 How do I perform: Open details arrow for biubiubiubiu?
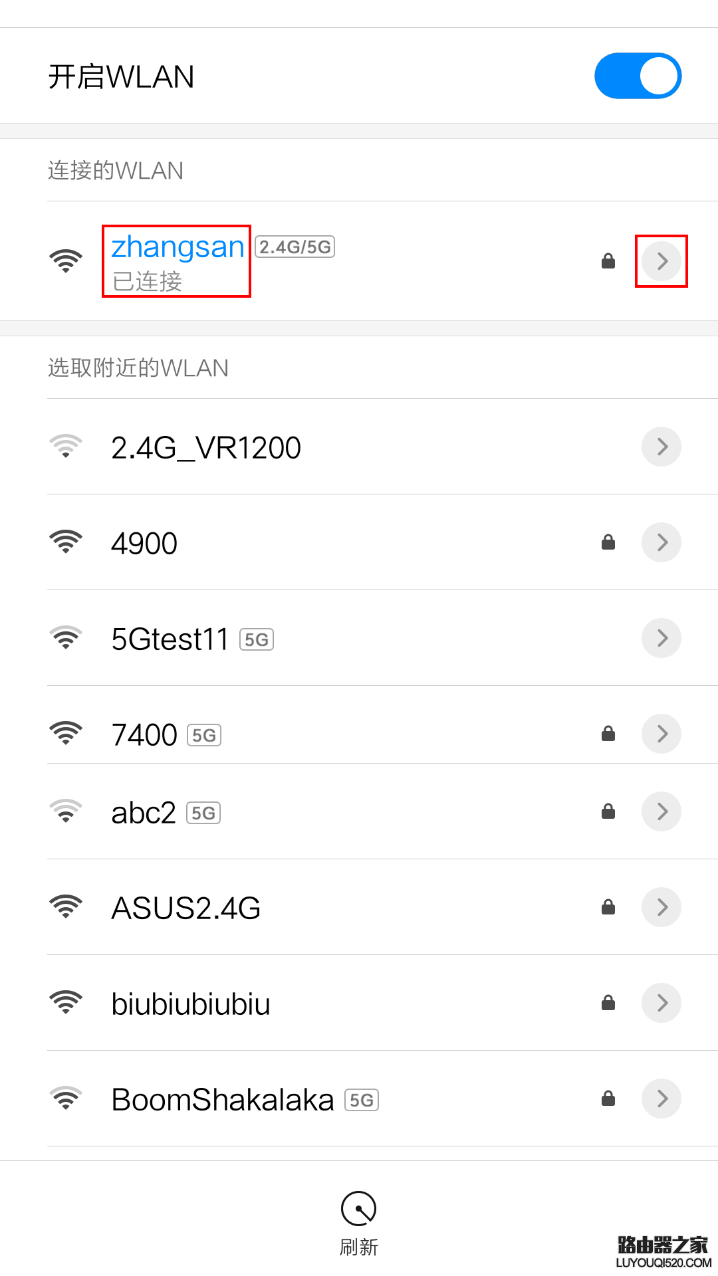point(661,1002)
